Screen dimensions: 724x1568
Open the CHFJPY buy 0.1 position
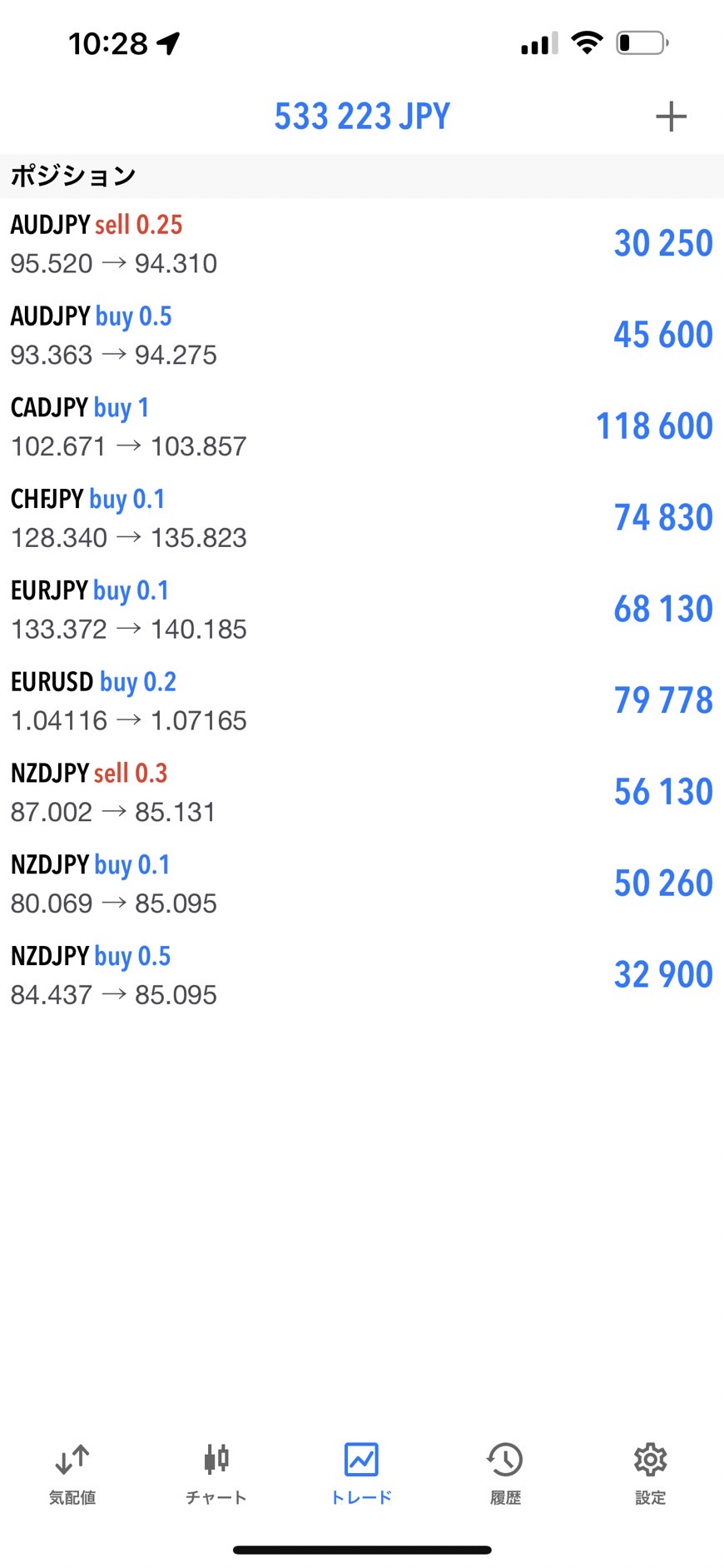362,518
